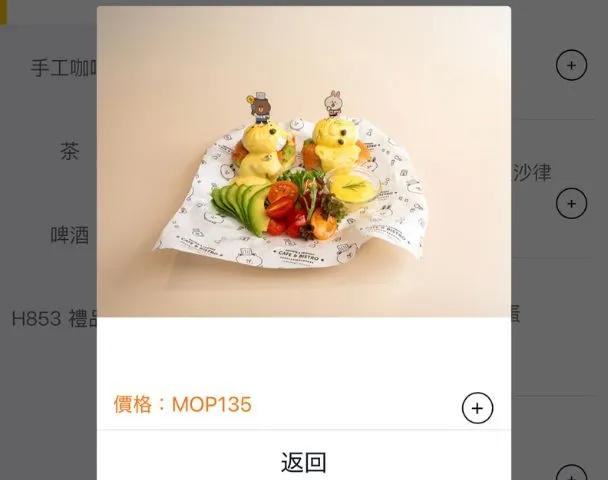Viewport: 608px width, 480px height.
Task: Tap 返回 to close the dish popup
Action: point(303,462)
